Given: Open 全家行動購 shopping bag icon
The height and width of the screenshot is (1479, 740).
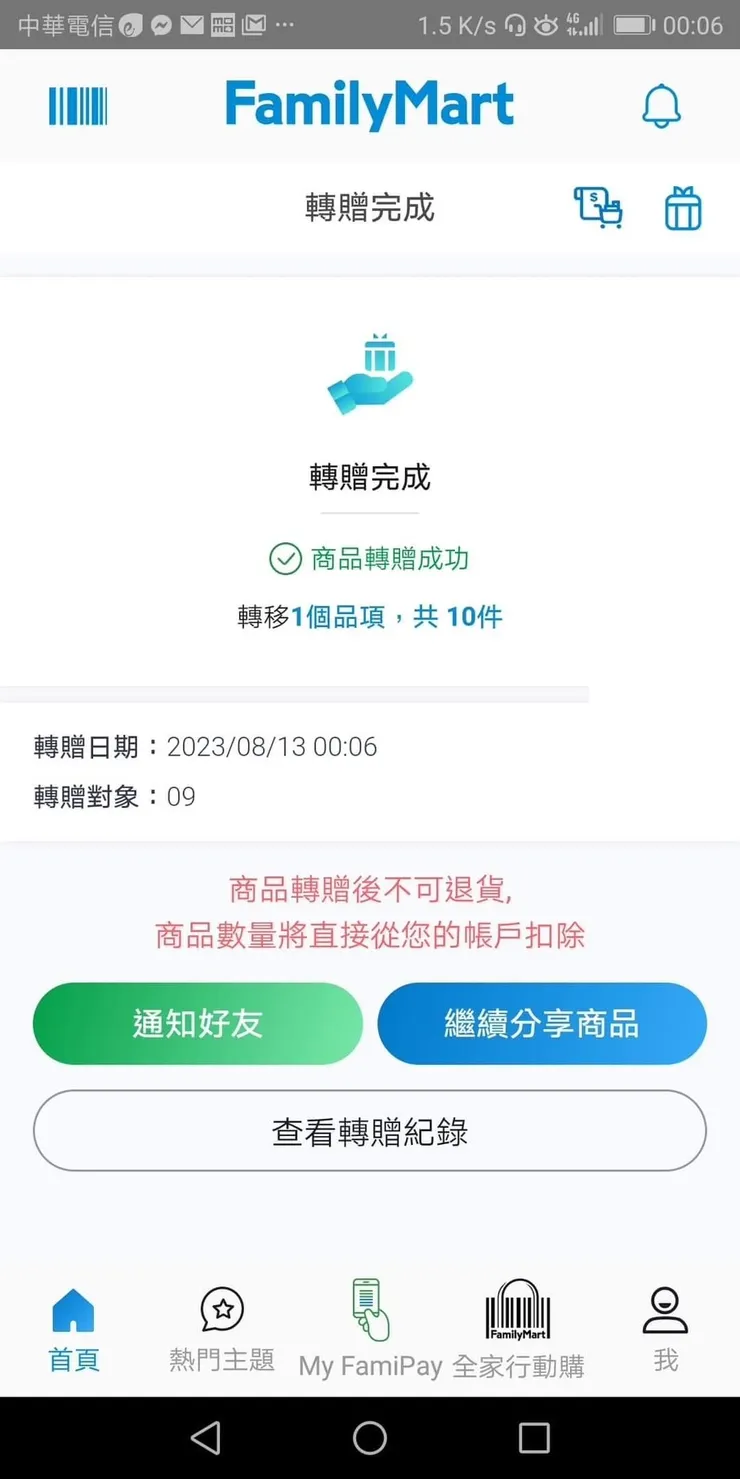Looking at the screenshot, I should coord(517,1307).
